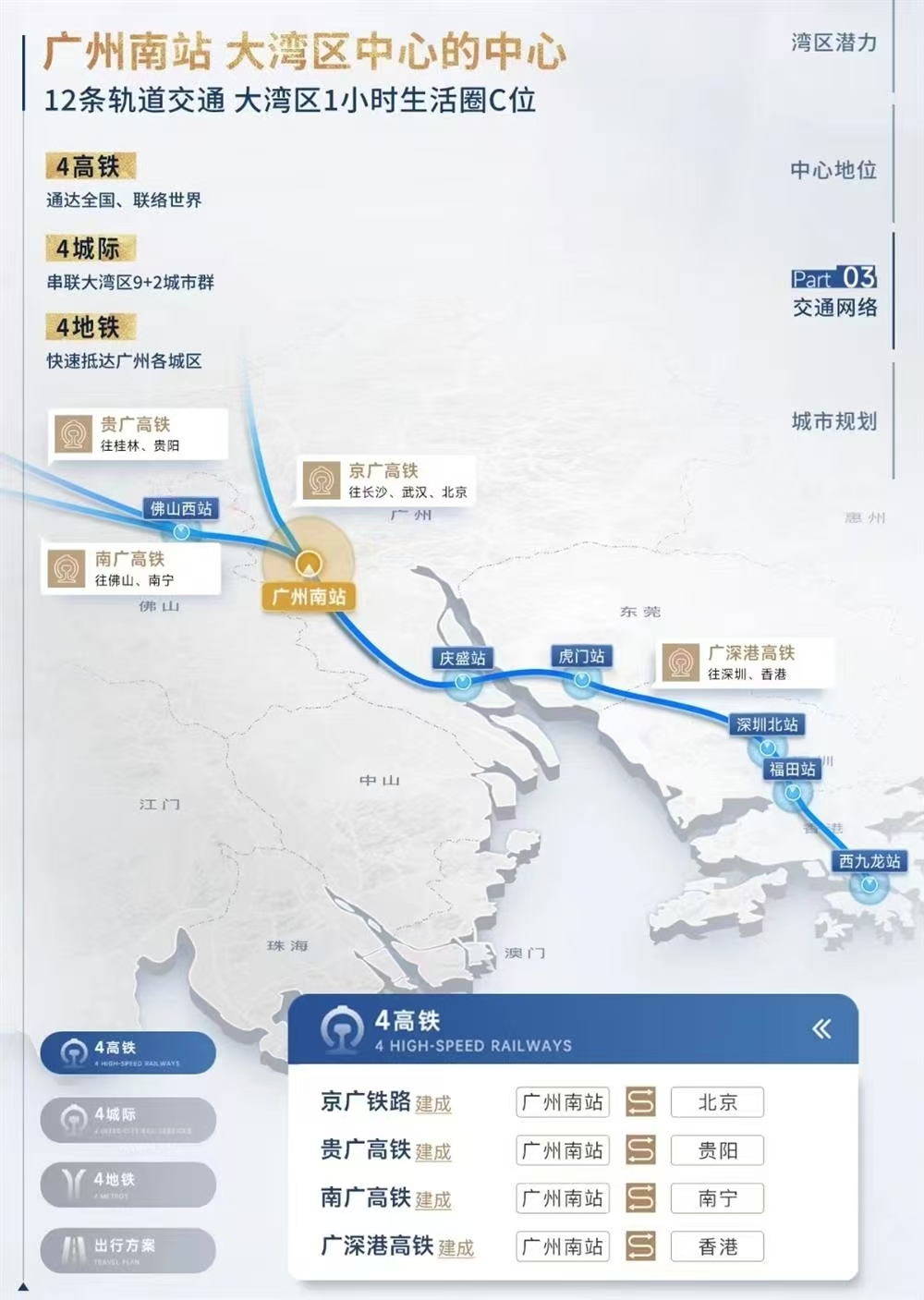Viewport: 924px width, 1300px height.
Task: Select the 4高铁 high-speed railways button
Action: pyautogui.click(x=128, y=1053)
